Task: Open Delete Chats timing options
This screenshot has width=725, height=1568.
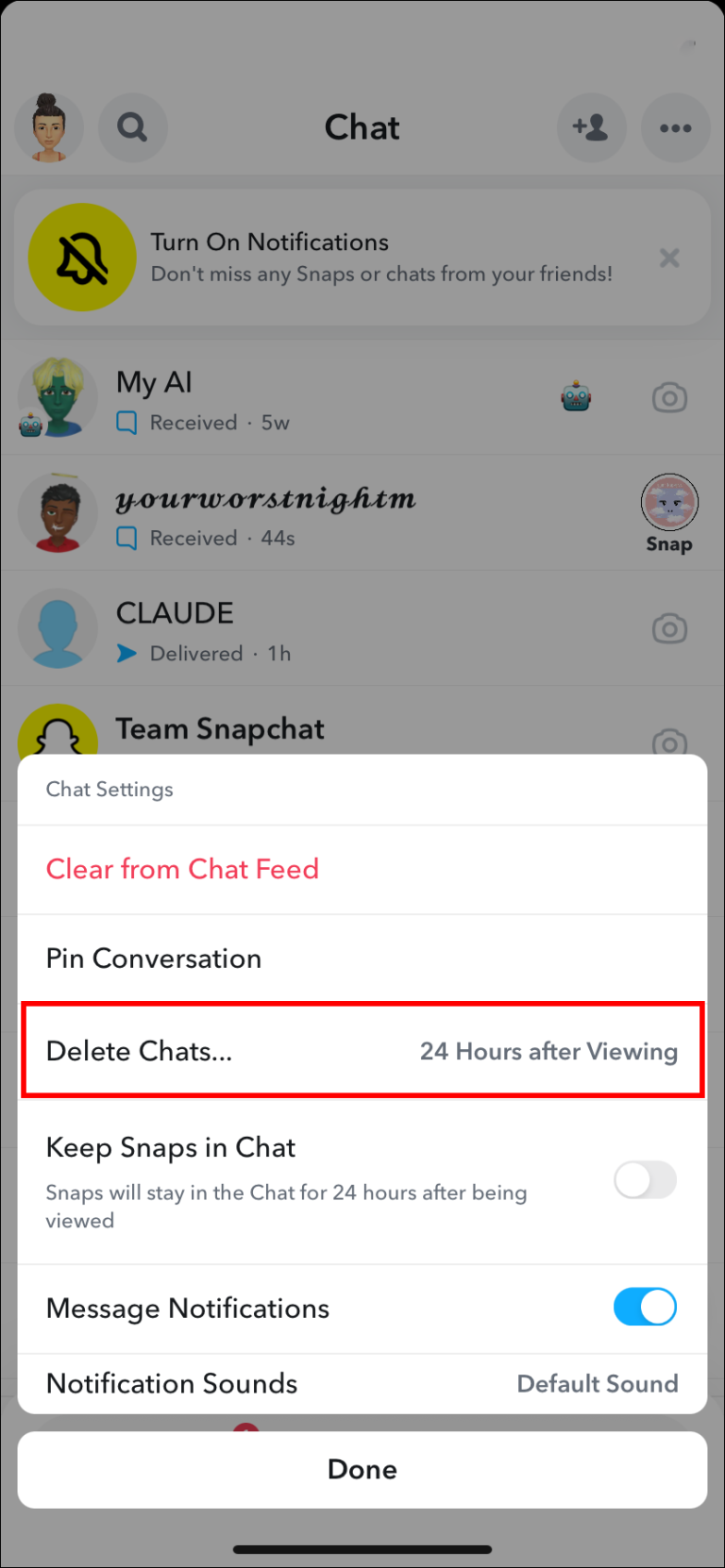Action: (362, 1051)
